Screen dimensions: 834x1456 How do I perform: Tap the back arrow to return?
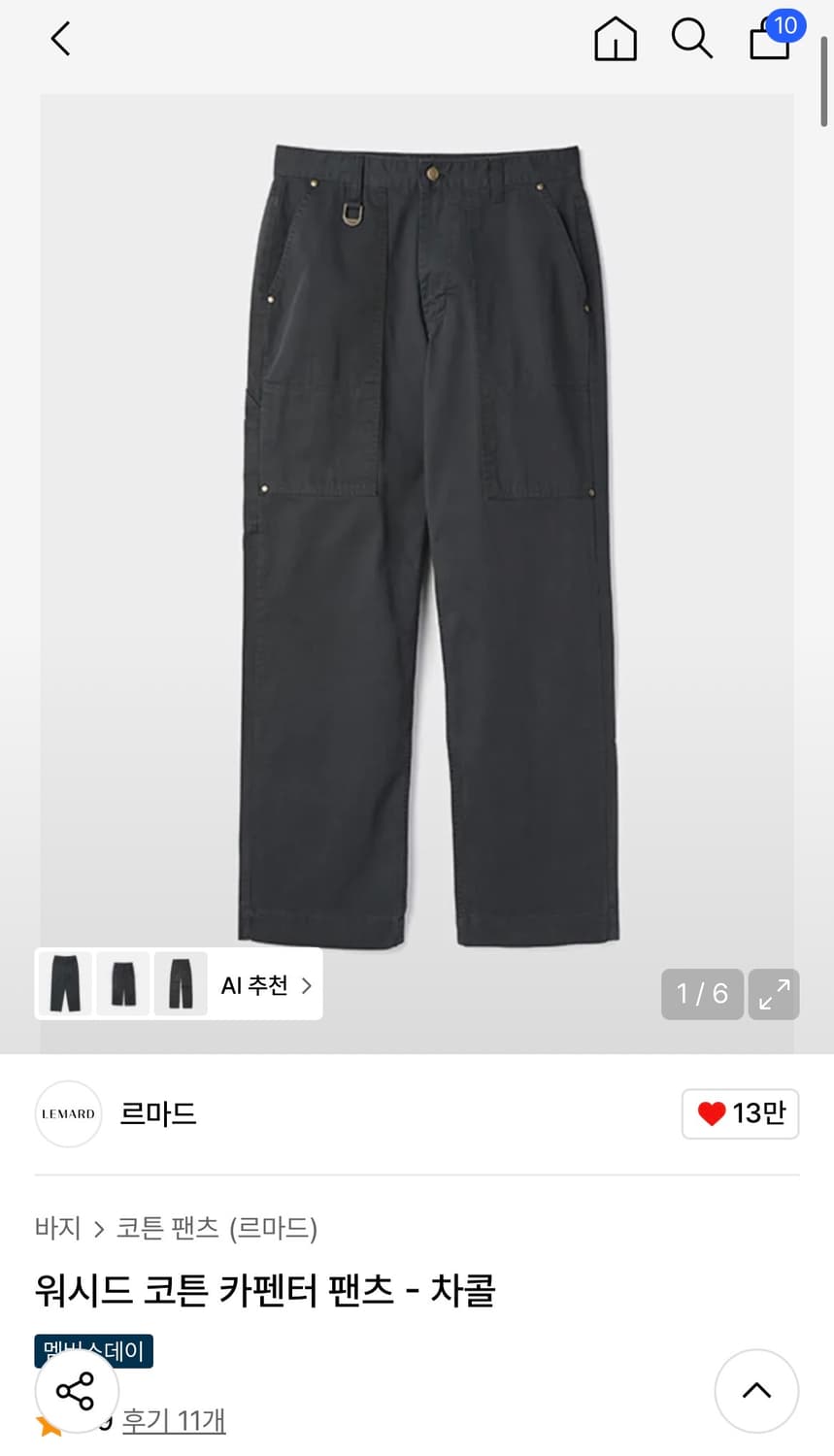click(x=59, y=39)
